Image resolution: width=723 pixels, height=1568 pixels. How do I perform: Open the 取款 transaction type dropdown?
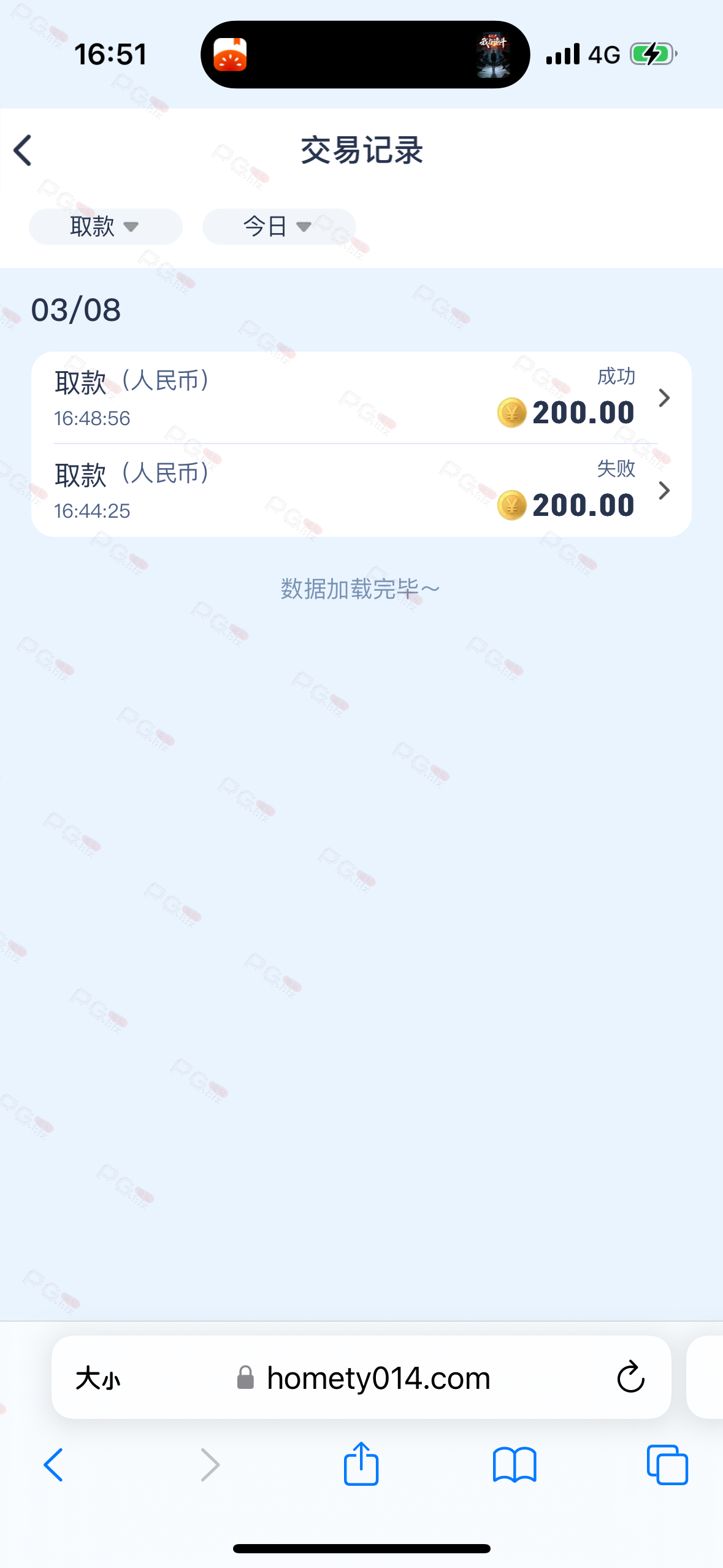(x=105, y=226)
